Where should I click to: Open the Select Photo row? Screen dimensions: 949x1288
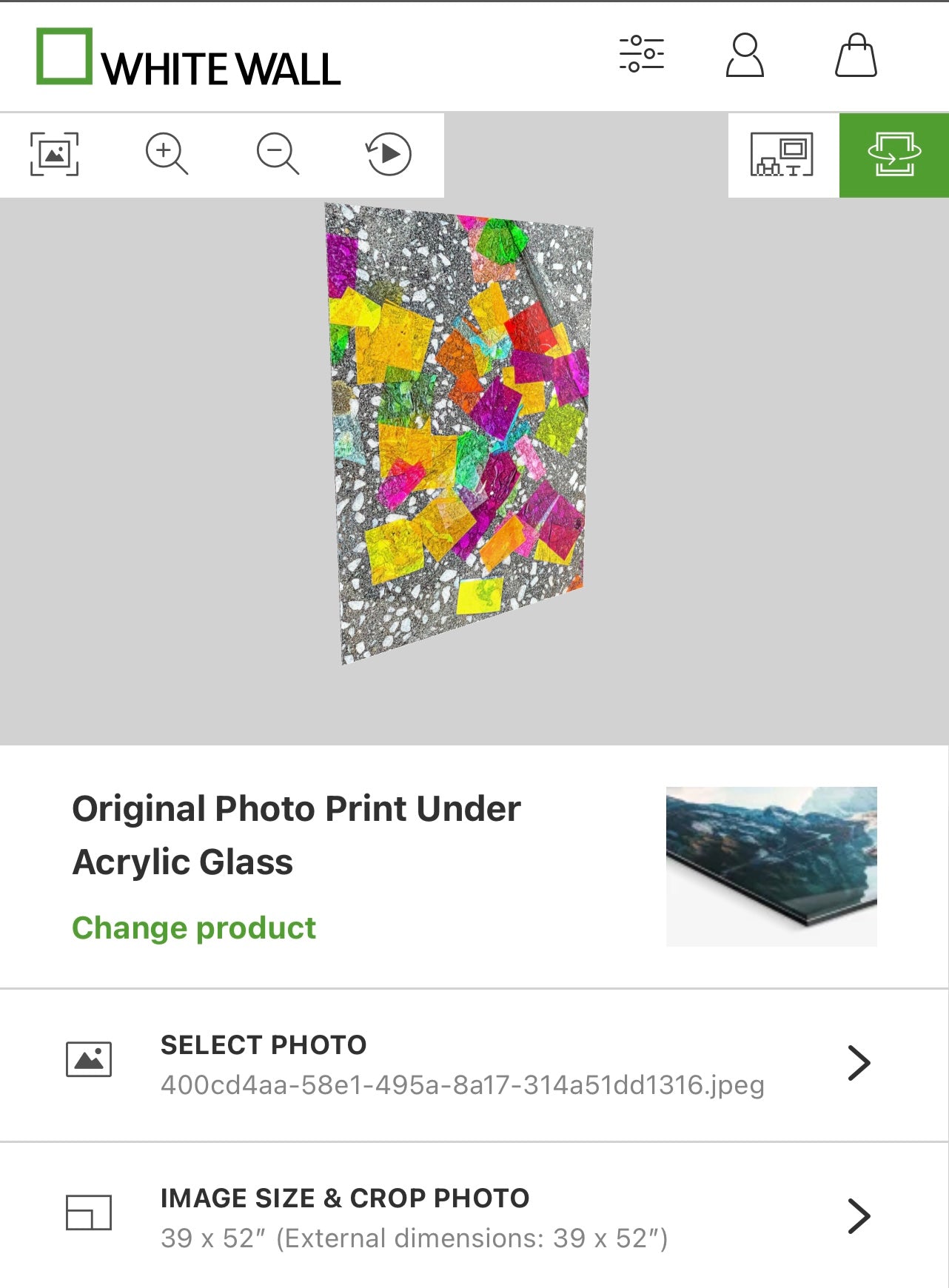[474, 1064]
